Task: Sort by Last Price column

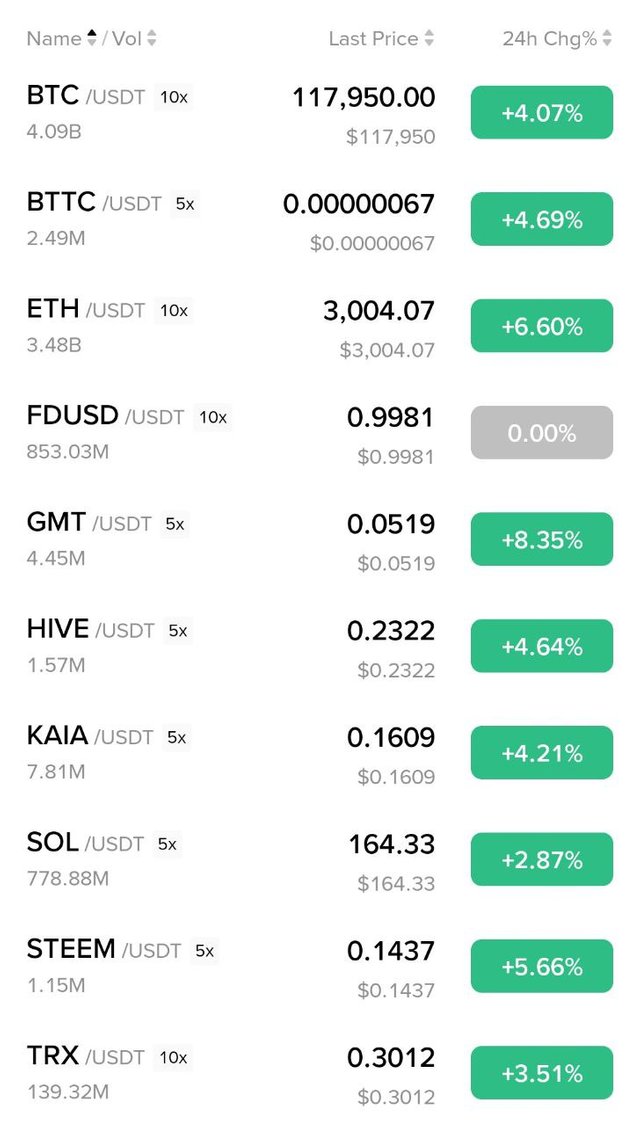Action: coord(381,38)
